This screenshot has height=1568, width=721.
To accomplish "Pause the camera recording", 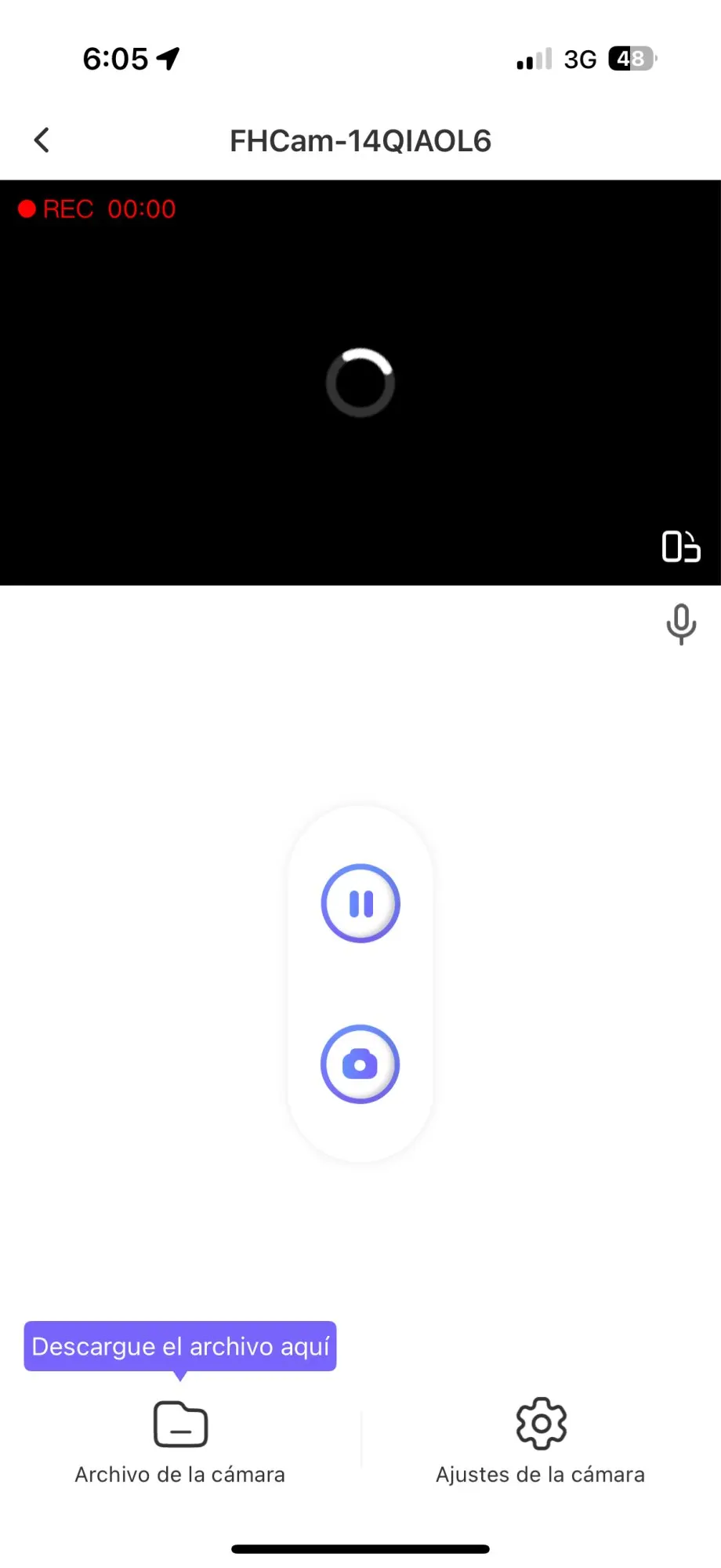I will click(x=360, y=903).
